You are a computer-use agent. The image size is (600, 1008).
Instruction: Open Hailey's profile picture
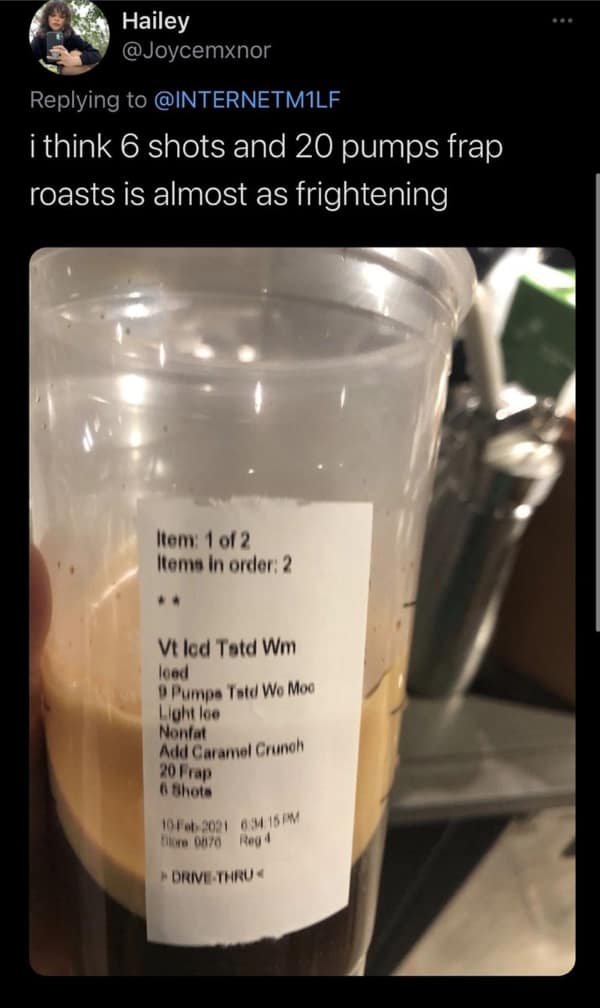click(70, 36)
